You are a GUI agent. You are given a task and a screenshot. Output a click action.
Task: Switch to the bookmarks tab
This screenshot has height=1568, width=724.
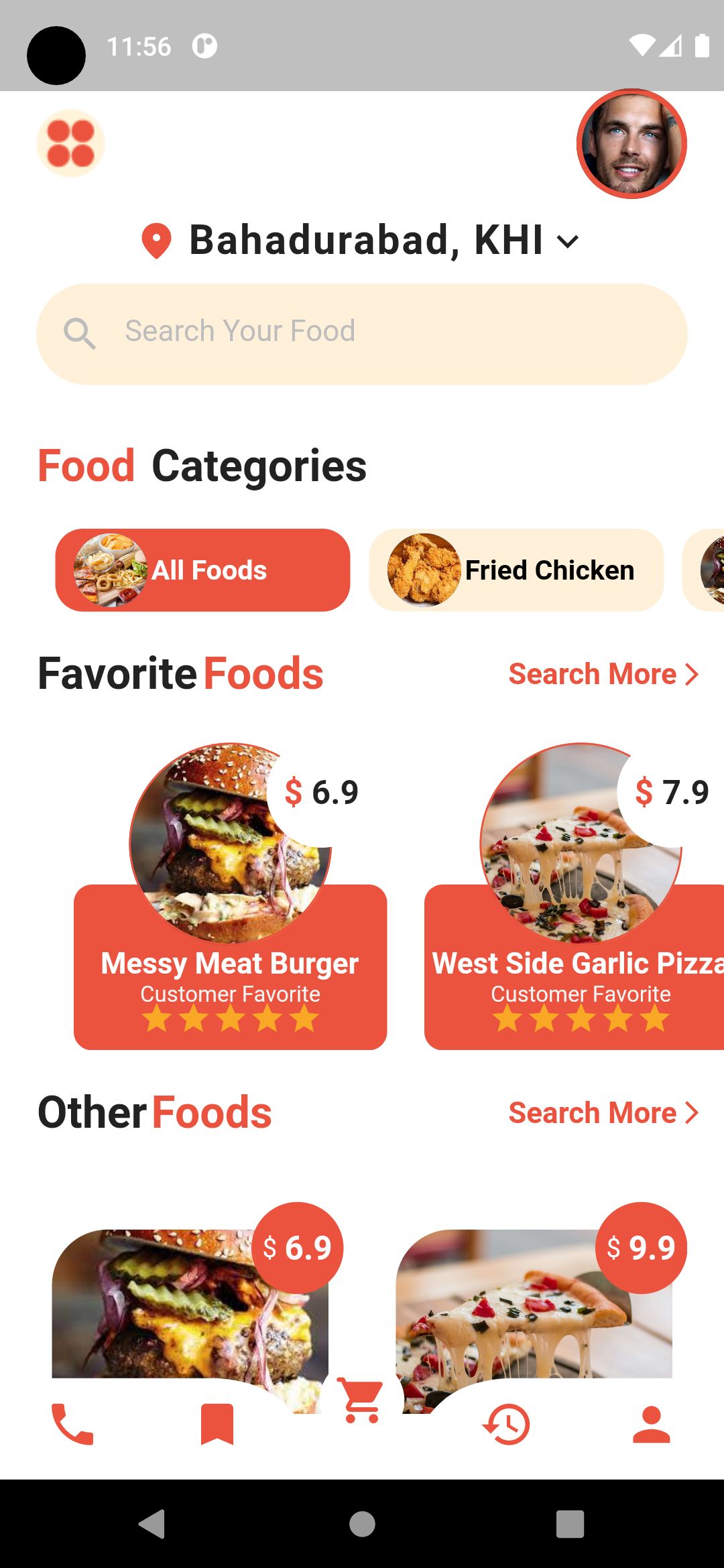[x=217, y=1424]
